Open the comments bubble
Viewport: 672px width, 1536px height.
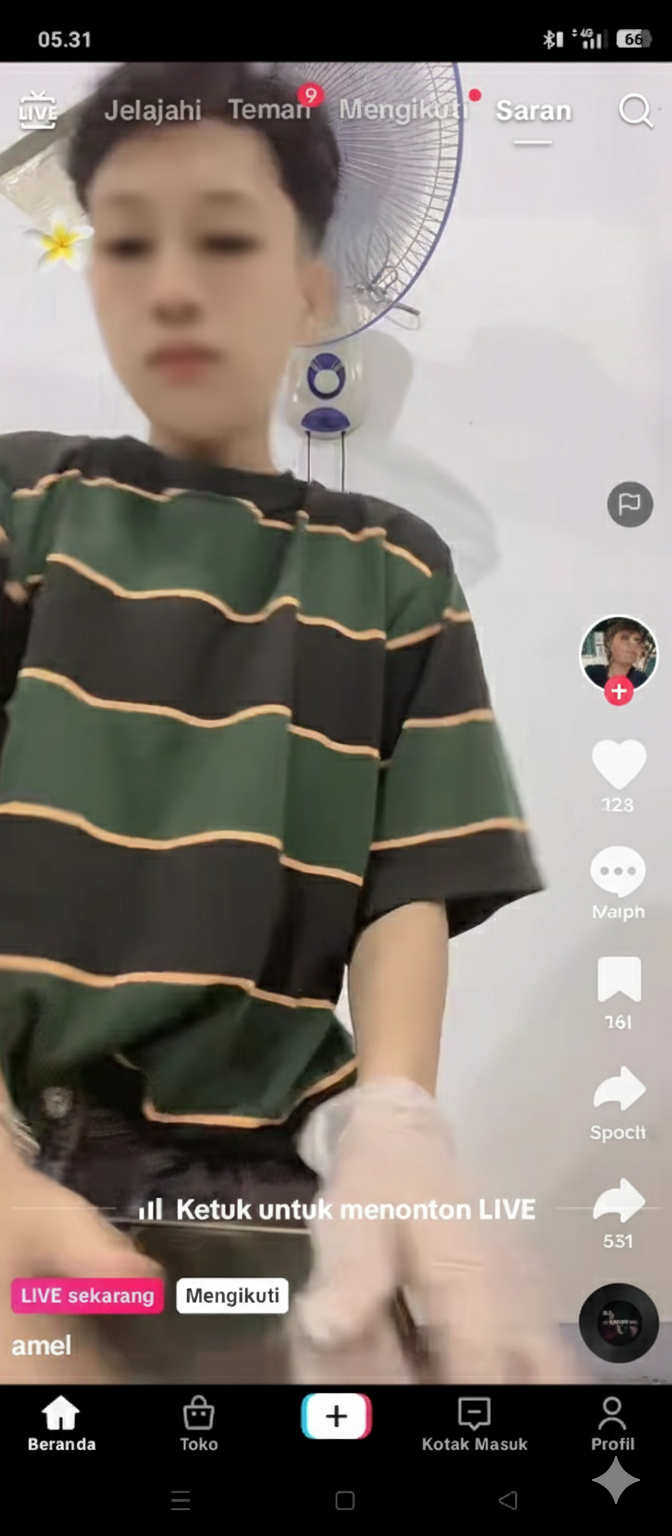point(618,872)
